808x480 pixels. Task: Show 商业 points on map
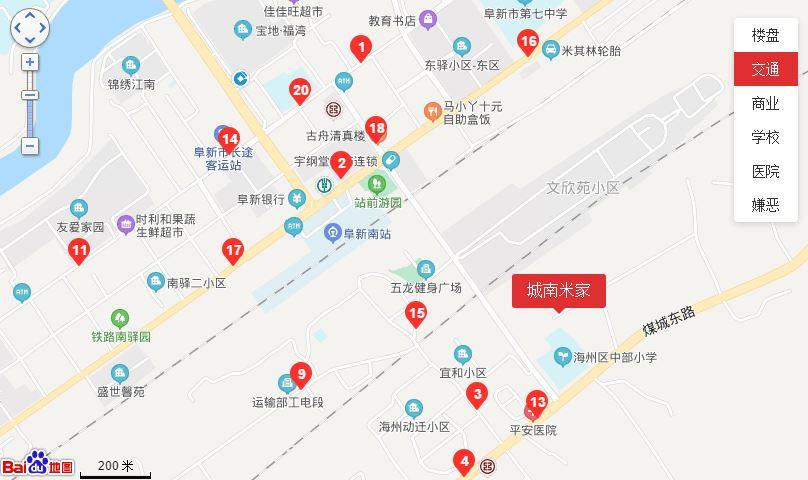(x=765, y=103)
